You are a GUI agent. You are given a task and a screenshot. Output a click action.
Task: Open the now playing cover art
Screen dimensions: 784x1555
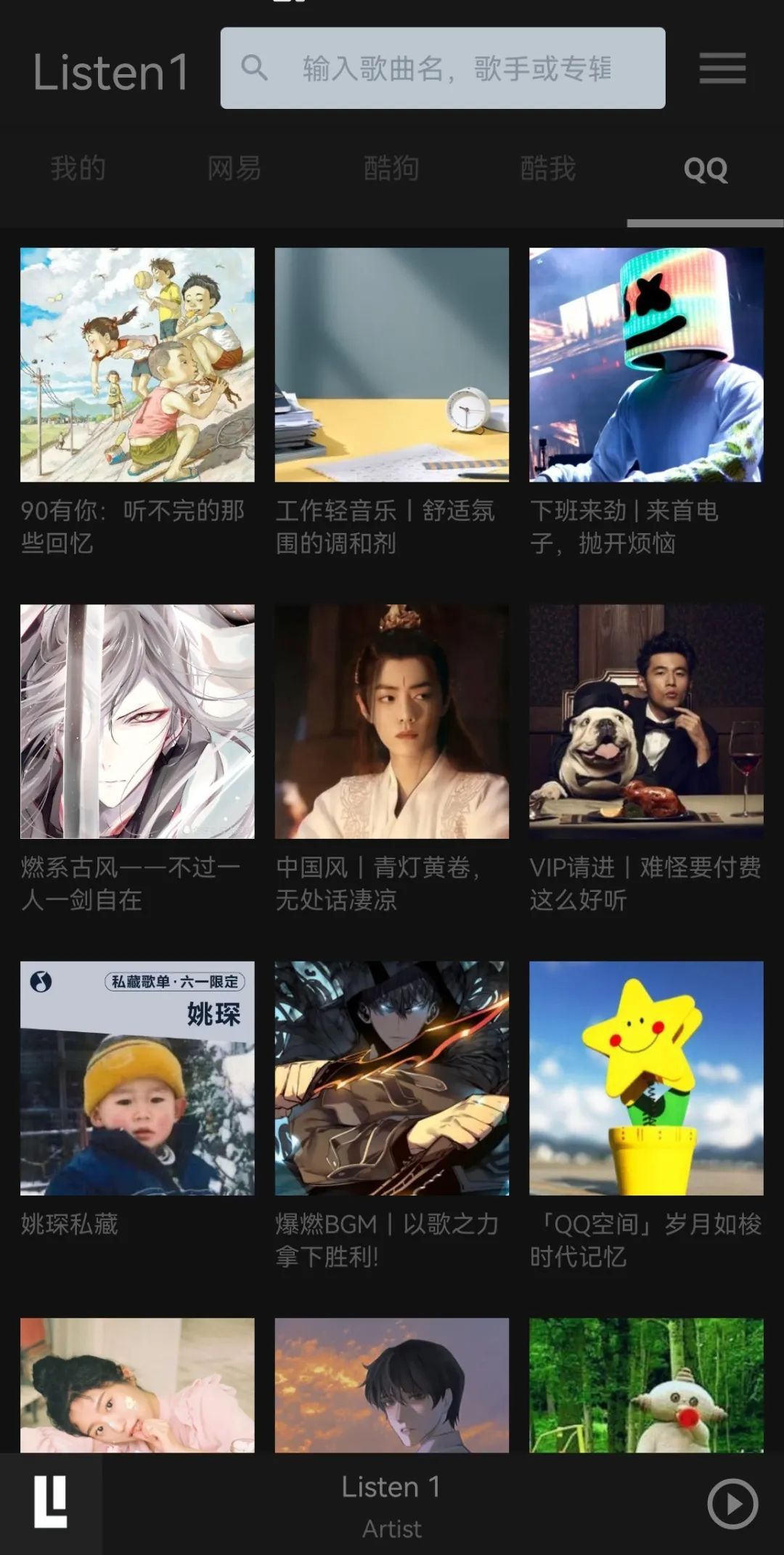[x=51, y=1502]
